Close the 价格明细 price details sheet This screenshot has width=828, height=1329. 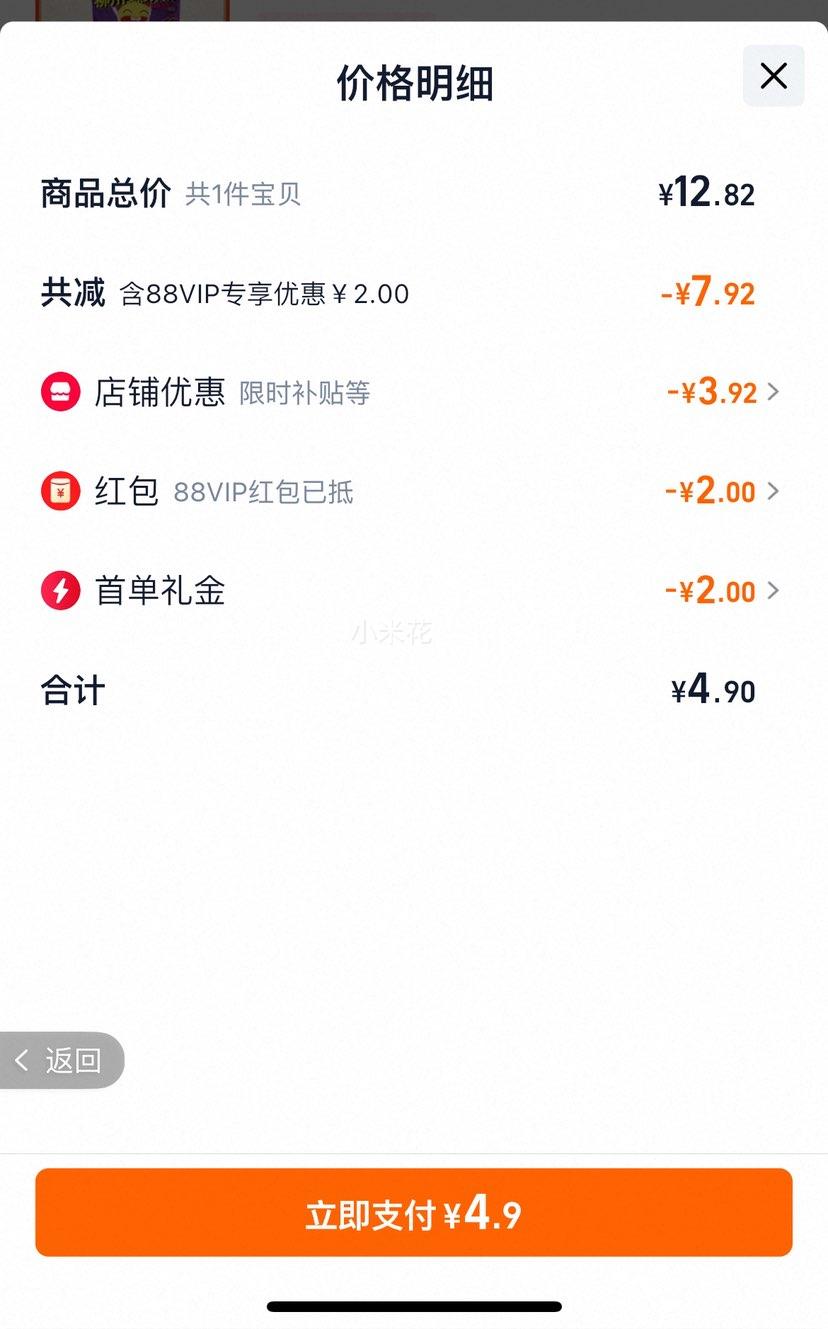pyautogui.click(x=773, y=76)
